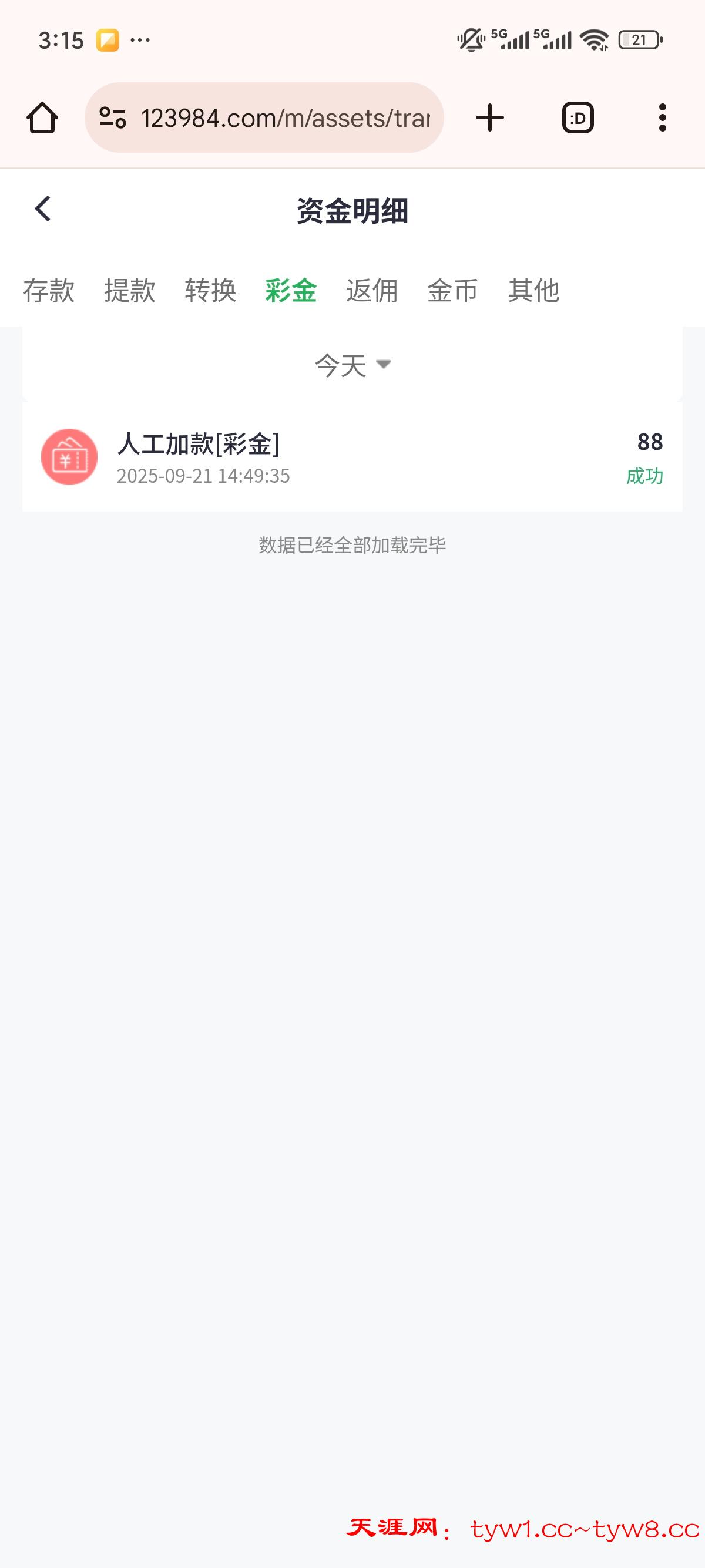Open a new tab with the plus icon
This screenshot has width=705, height=1568.
(x=491, y=117)
